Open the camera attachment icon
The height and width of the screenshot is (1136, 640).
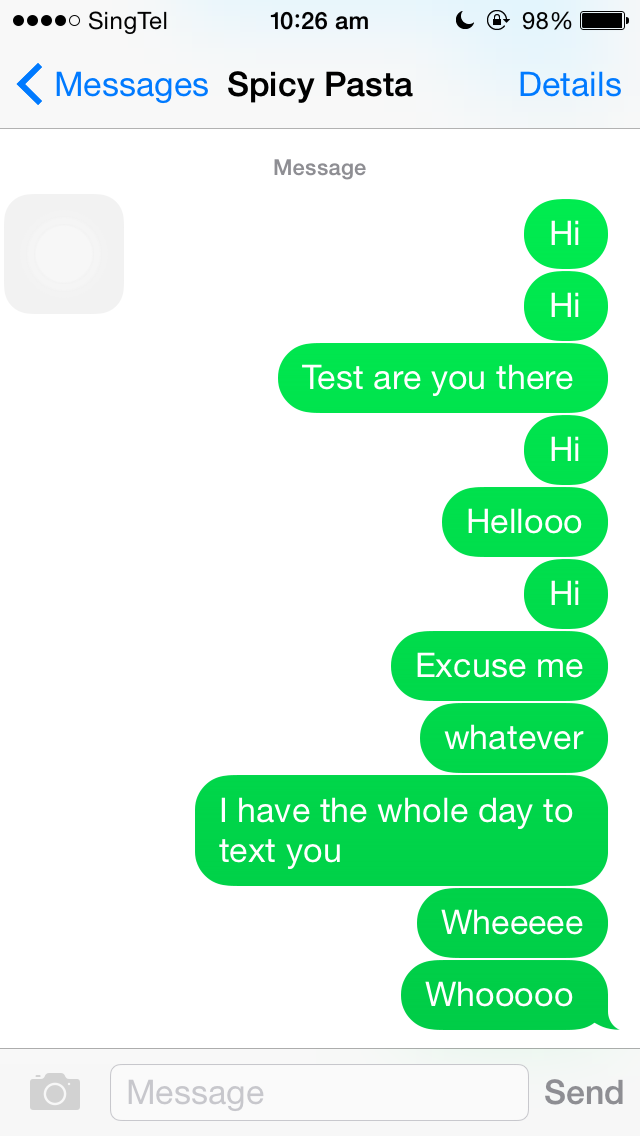click(x=55, y=1092)
